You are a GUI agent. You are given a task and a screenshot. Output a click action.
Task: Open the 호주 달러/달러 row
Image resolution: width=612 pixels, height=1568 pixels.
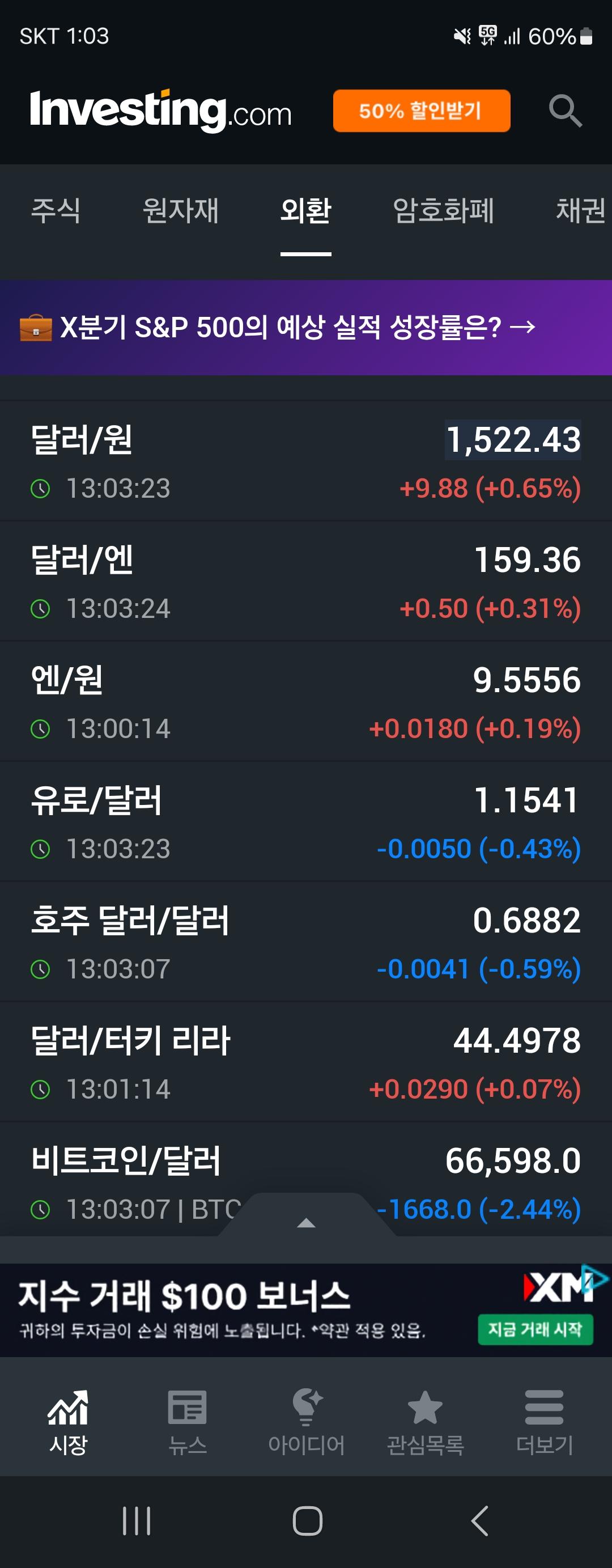pyautogui.click(x=304, y=942)
